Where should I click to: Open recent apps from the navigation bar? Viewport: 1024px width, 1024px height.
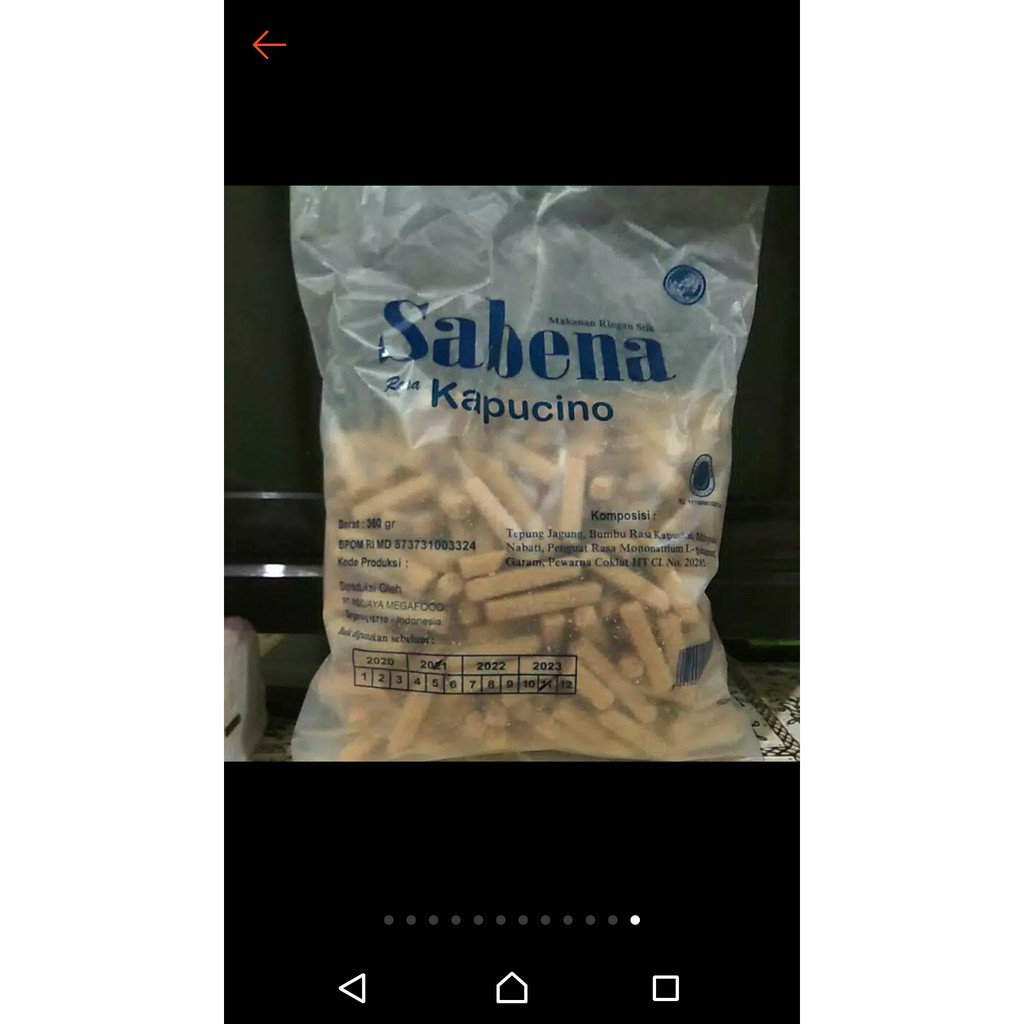[x=665, y=988]
